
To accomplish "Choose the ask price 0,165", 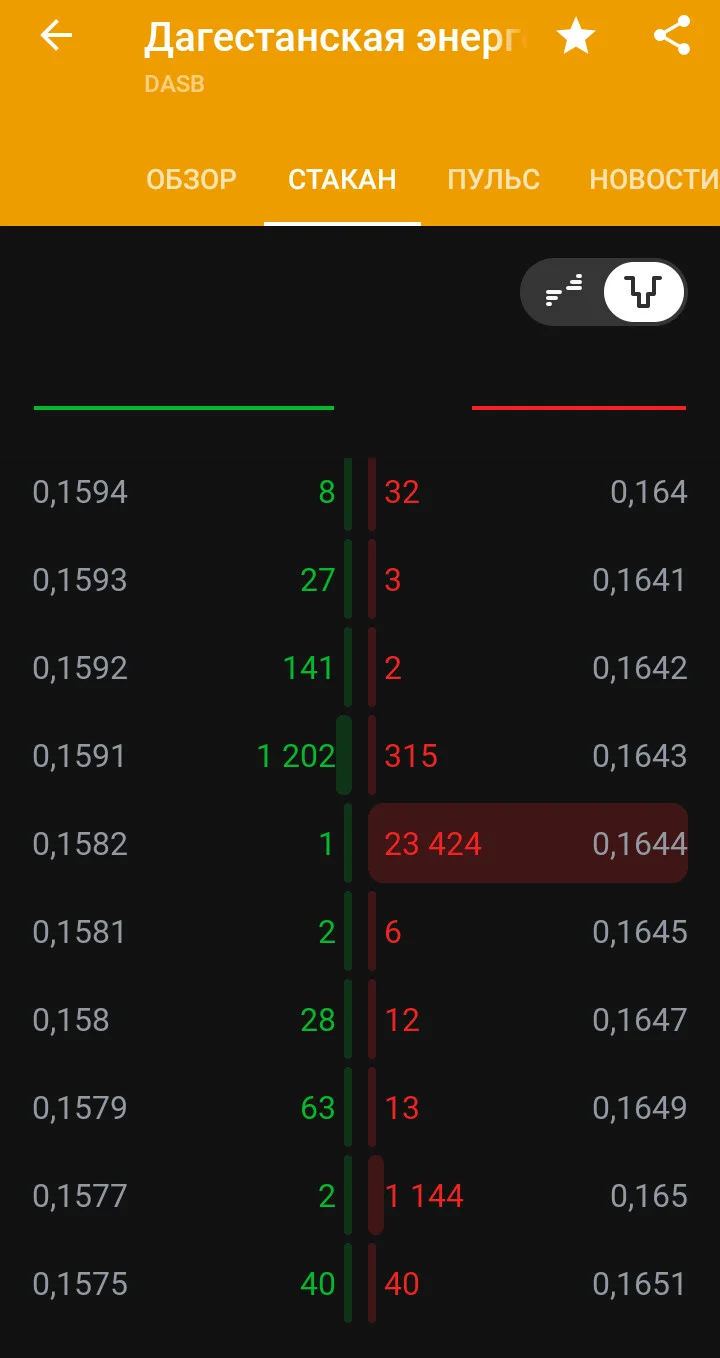I will point(649,1196).
